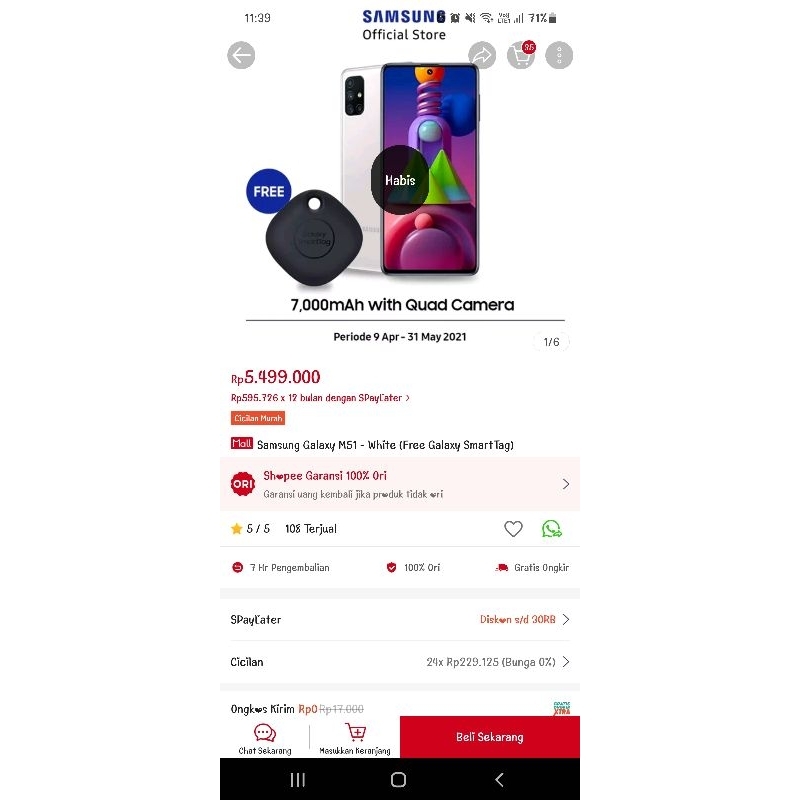Share product via WhatsApp icon
Screen dimensions: 800x800
(552, 529)
